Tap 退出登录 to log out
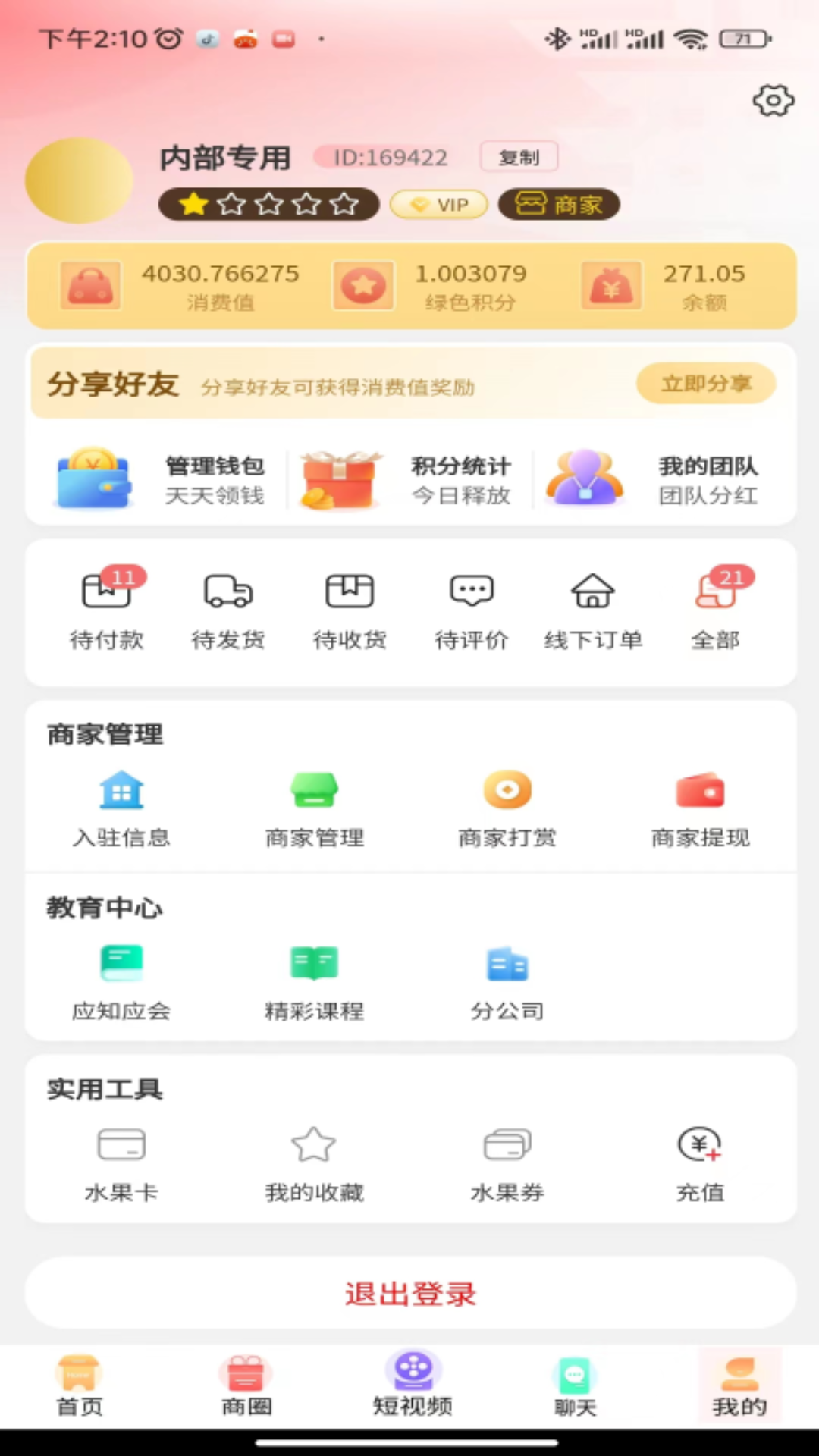This screenshot has width=819, height=1456. point(410,1294)
